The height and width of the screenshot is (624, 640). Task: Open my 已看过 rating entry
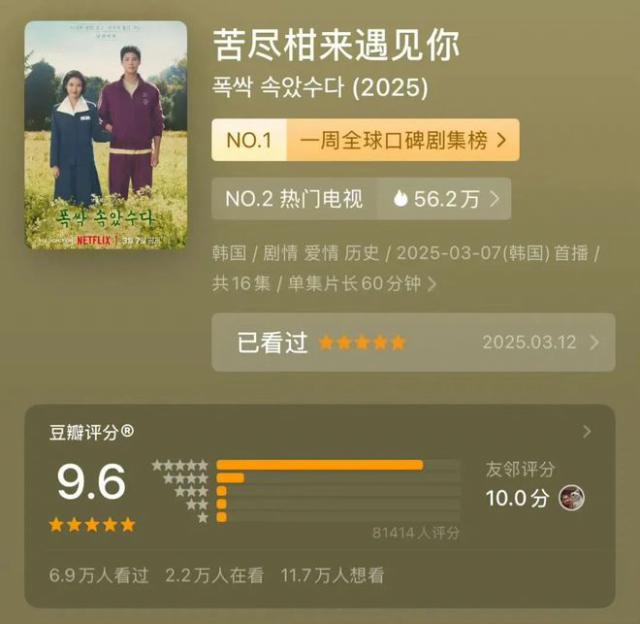click(x=413, y=342)
